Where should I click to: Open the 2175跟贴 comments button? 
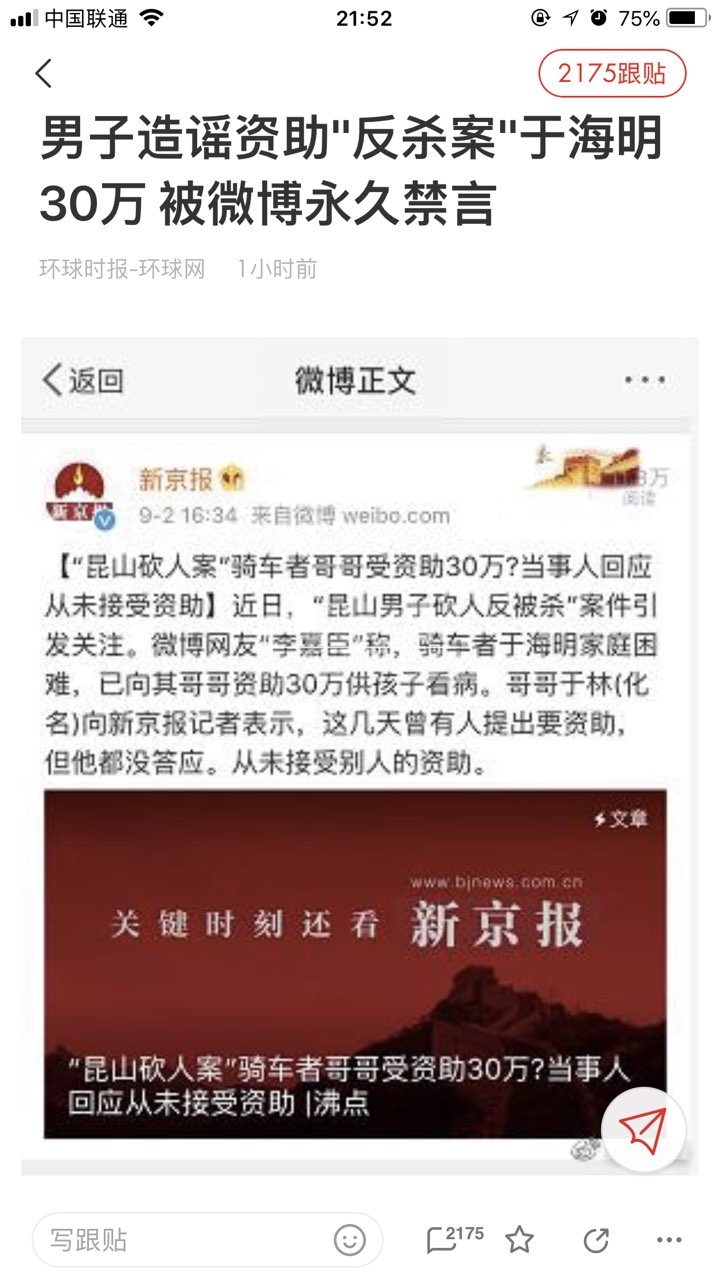click(612, 74)
